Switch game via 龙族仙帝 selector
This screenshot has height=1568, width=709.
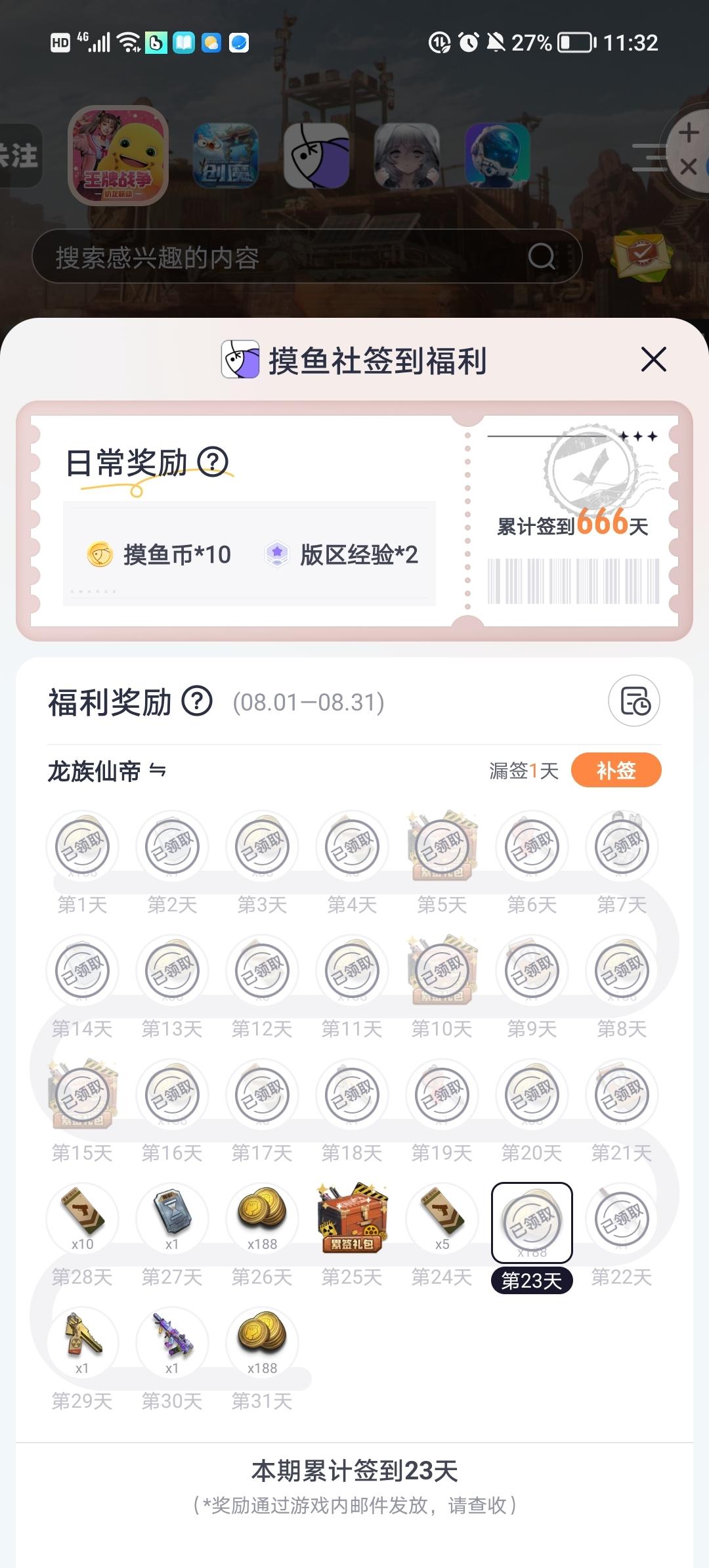coord(106,771)
